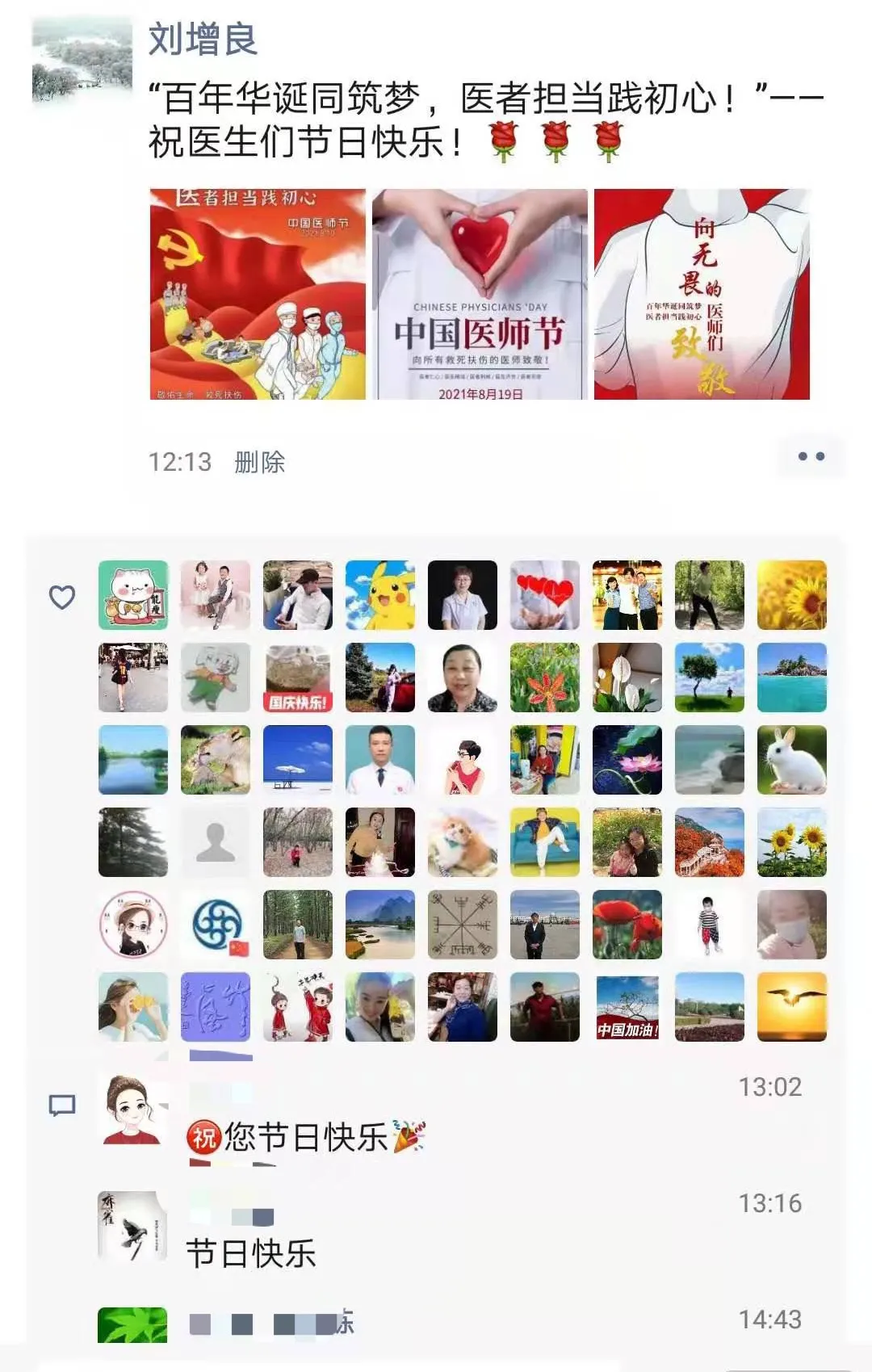The height and width of the screenshot is (1372, 872).
Task: Open 刘增良's profile by tapping his name
Action: [x=203, y=39]
